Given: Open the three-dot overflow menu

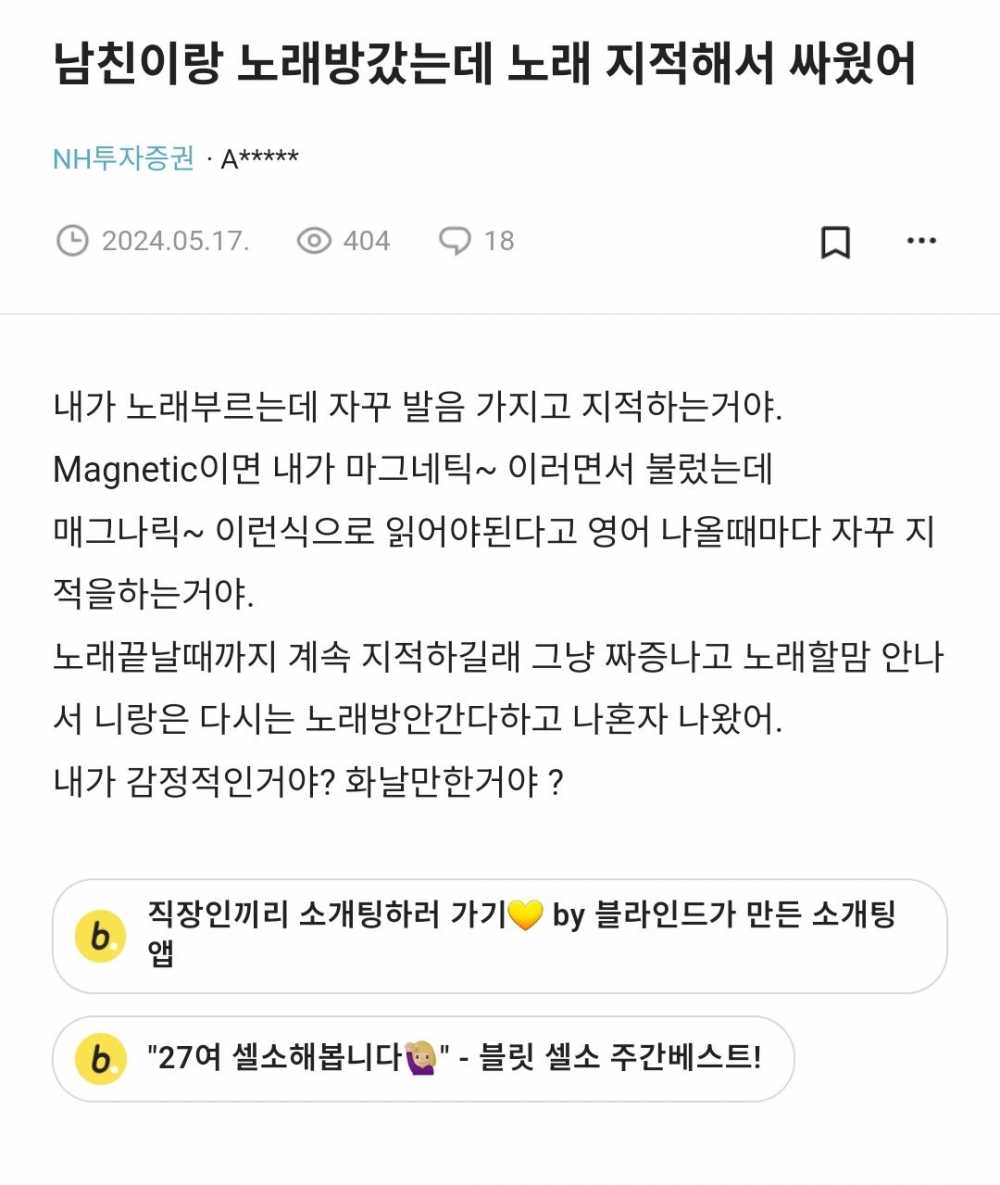Looking at the screenshot, I should [x=921, y=241].
